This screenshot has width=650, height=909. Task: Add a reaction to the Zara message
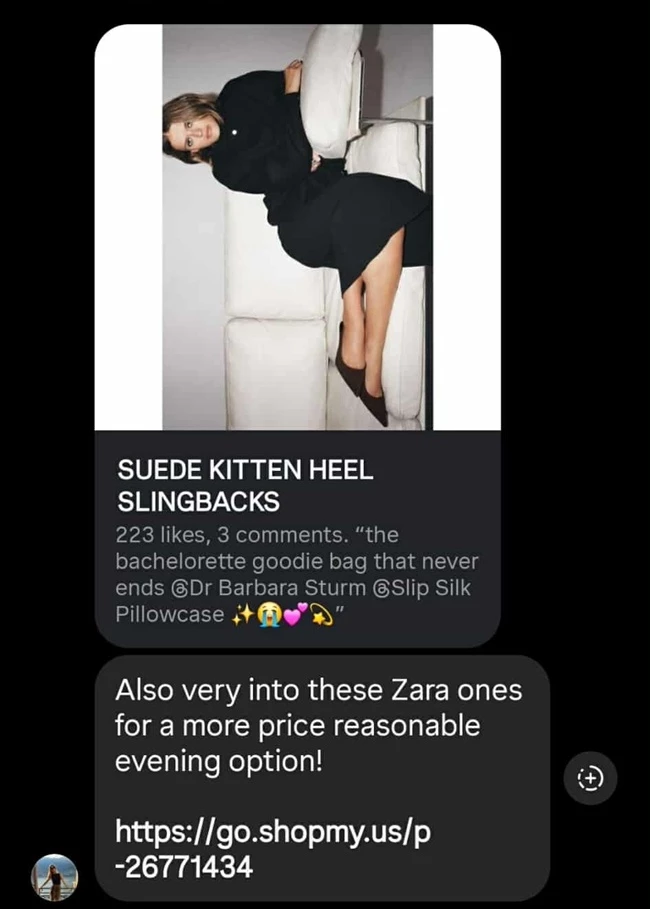[590, 777]
